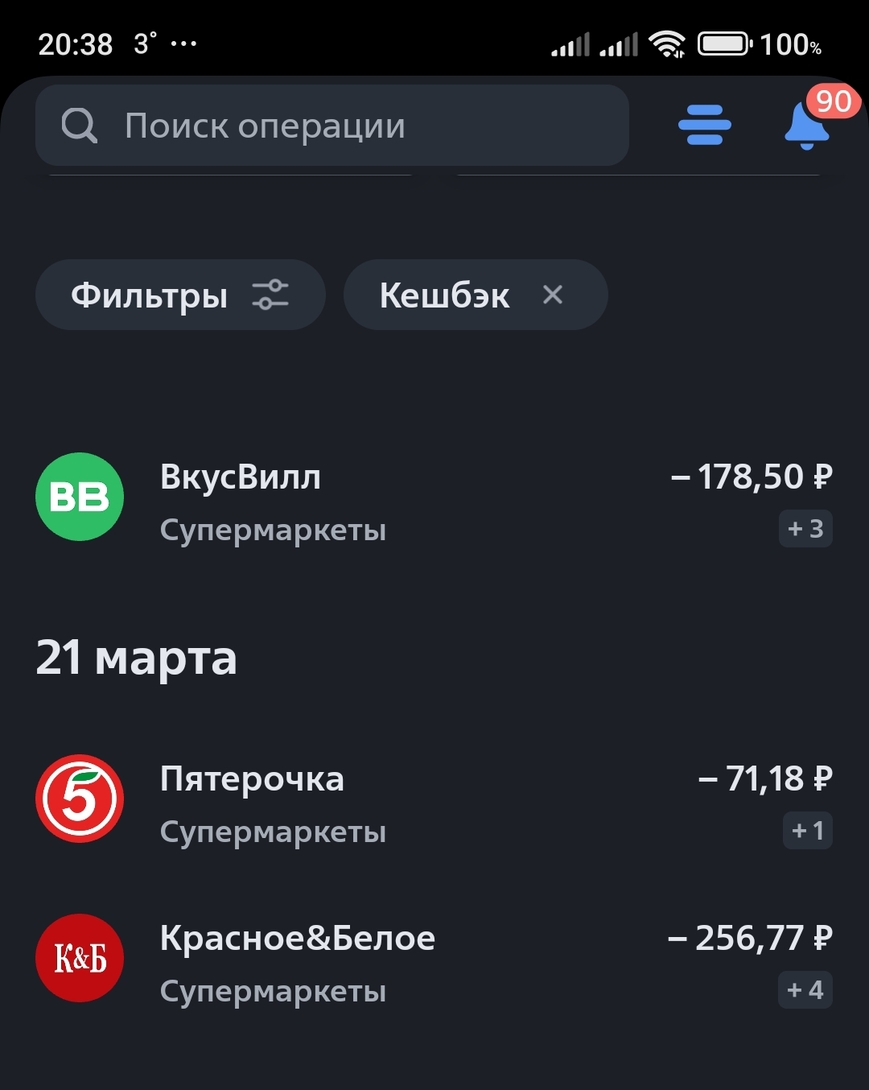Select the ВкусВилл supermarket logo
Image resolution: width=869 pixels, height=1090 pixels.
(x=79, y=496)
